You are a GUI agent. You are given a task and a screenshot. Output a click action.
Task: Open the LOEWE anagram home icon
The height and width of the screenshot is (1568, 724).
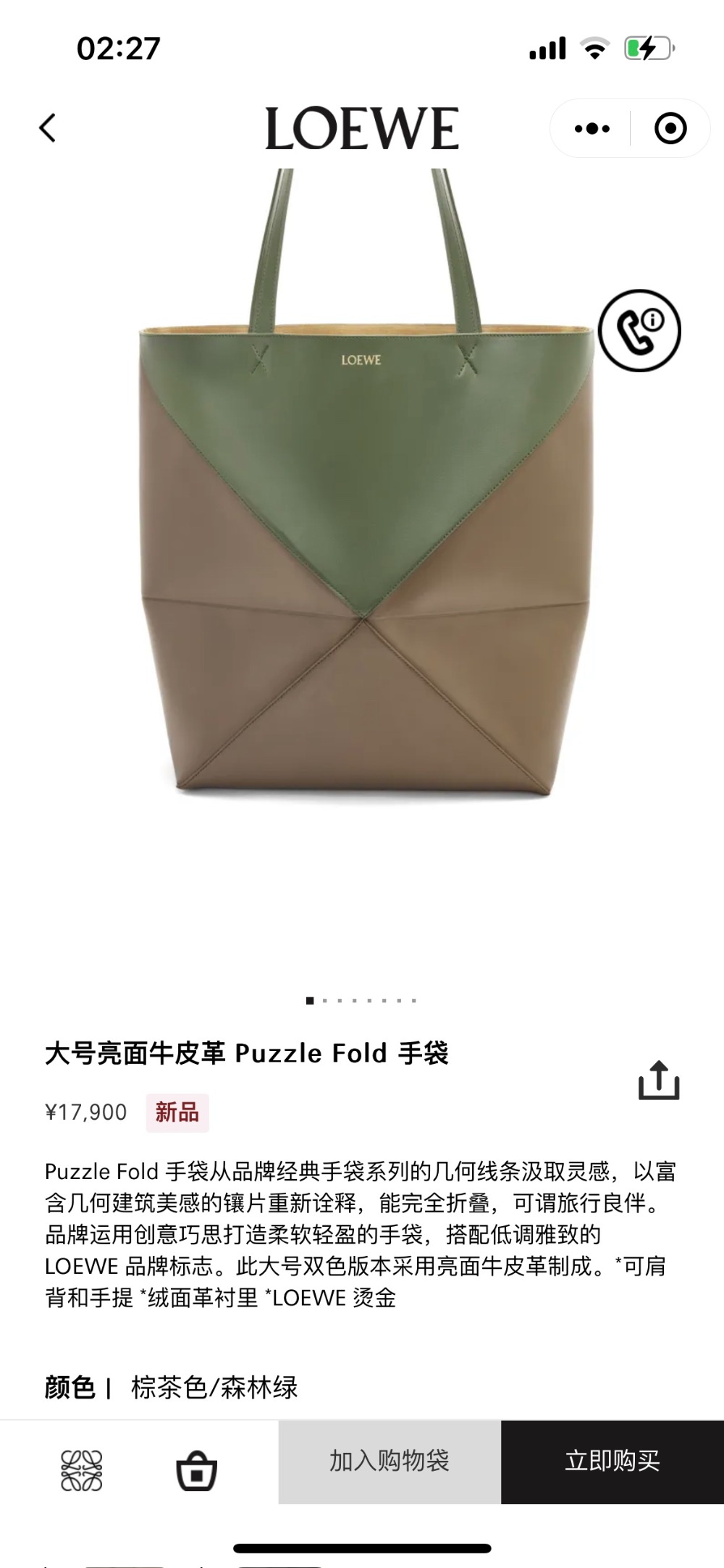pos(82,1470)
